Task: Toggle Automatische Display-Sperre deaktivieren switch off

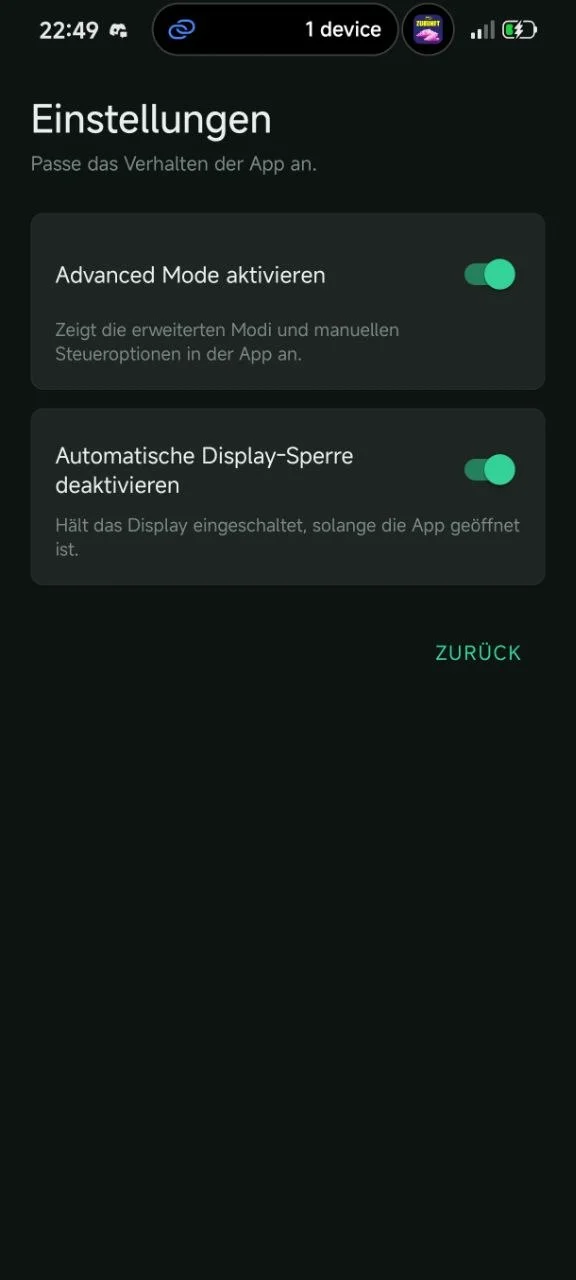Action: [x=490, y=470]
